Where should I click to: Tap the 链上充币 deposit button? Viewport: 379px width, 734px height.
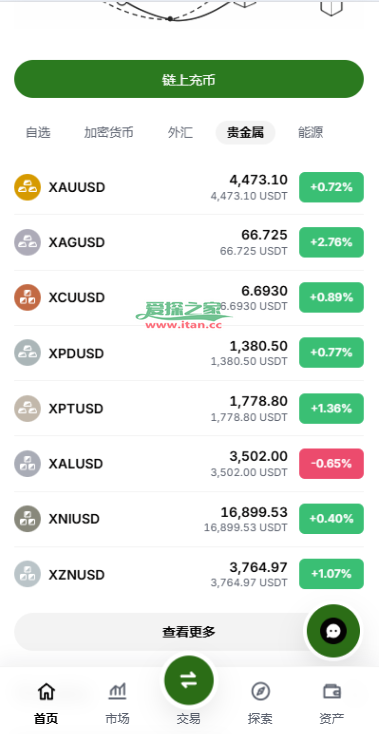click(189, 79)
